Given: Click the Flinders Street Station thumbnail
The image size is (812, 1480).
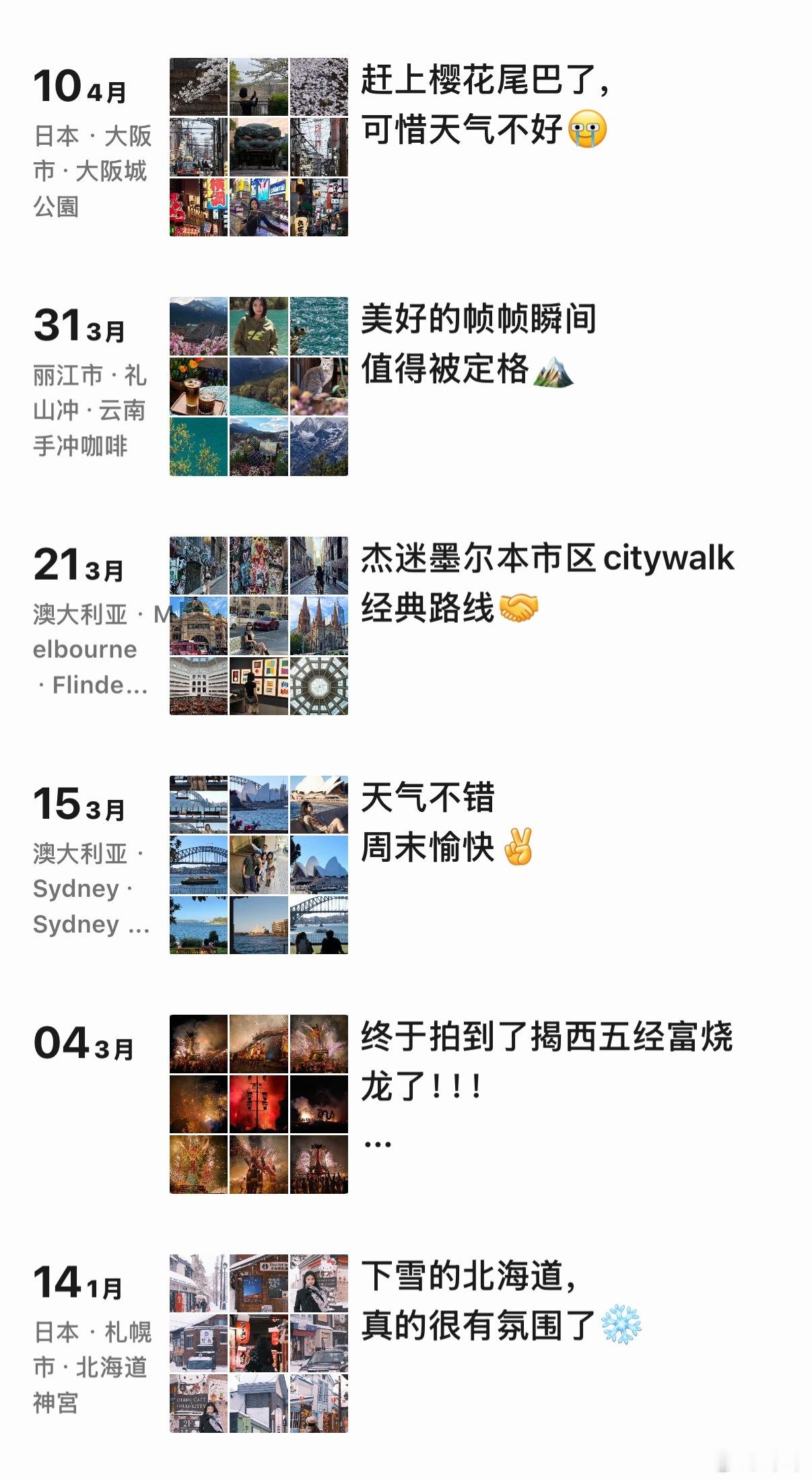Looking at the screenshot, I should click(197, 626).
